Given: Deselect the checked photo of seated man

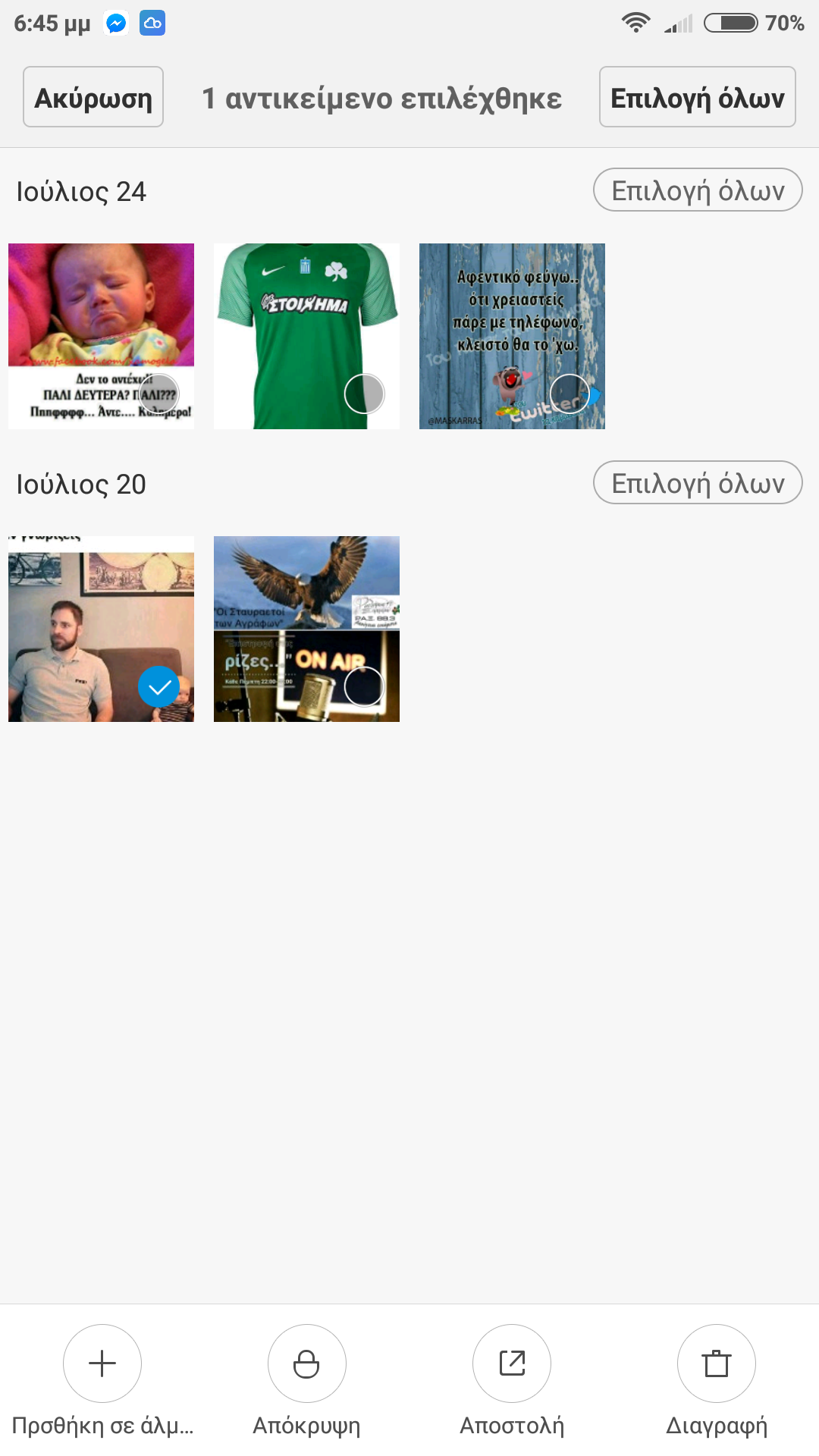Looking at the screenshot, I should [101, 629].
